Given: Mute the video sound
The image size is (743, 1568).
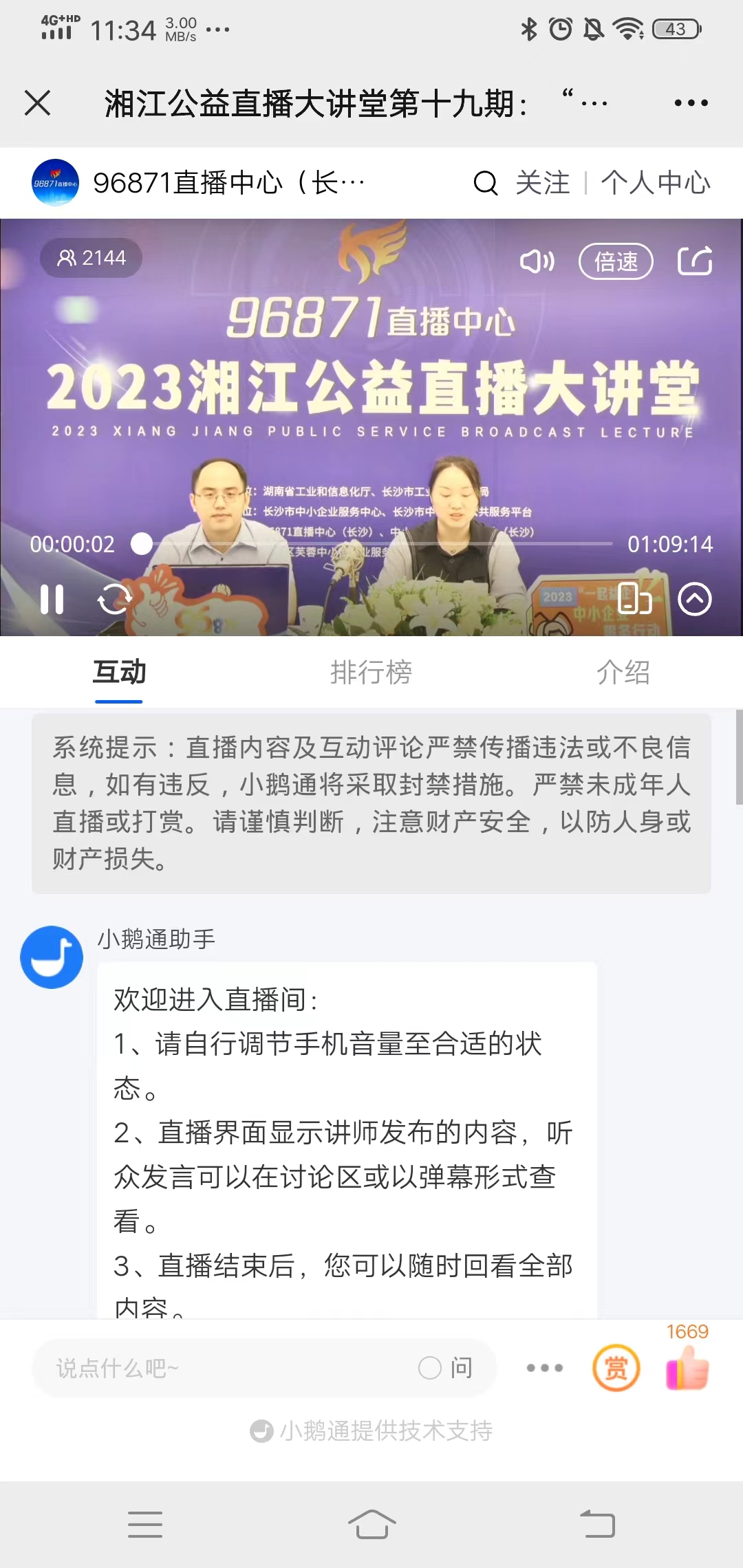Looking at the screenshot, I should (537, 261).
